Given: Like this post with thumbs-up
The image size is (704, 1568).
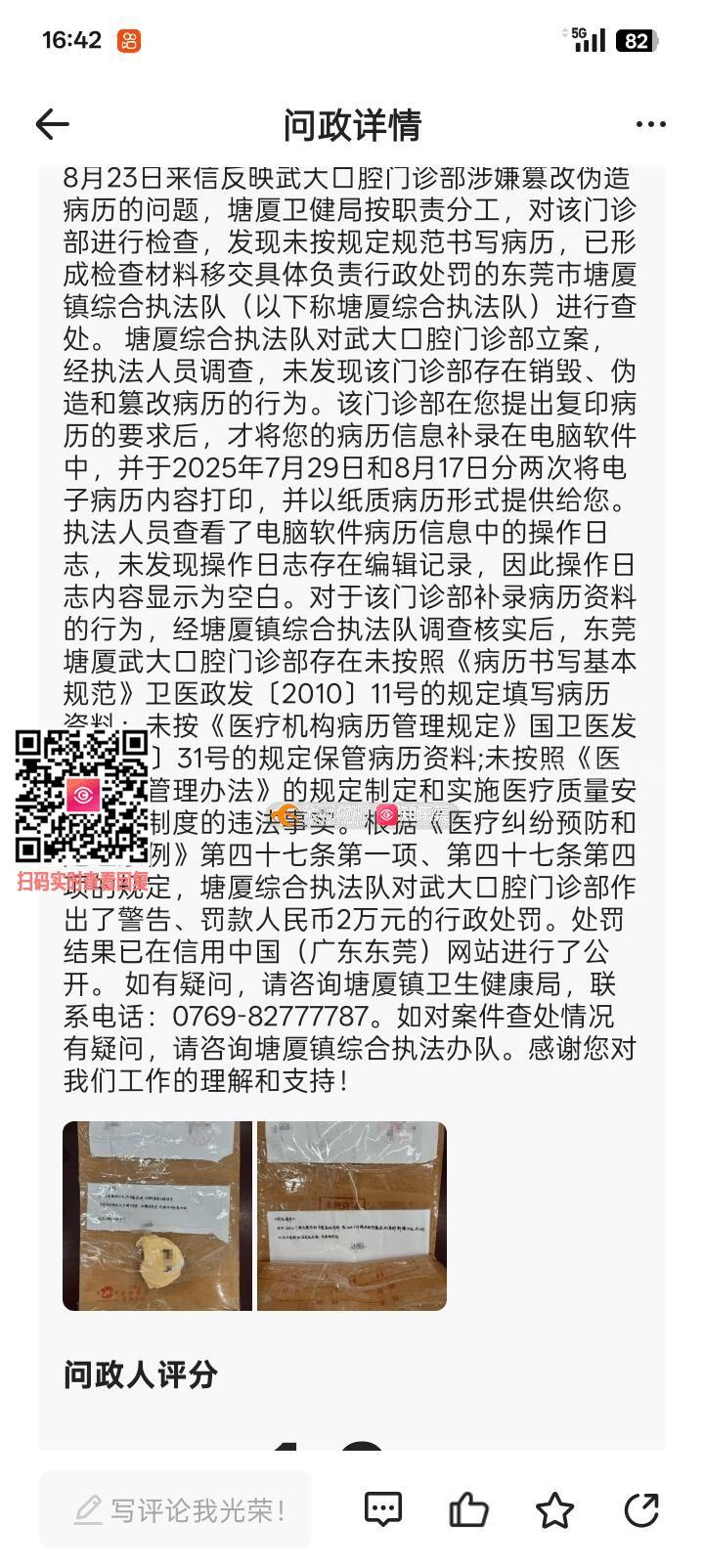Looking at the screenshot, I should (468, 1510).
